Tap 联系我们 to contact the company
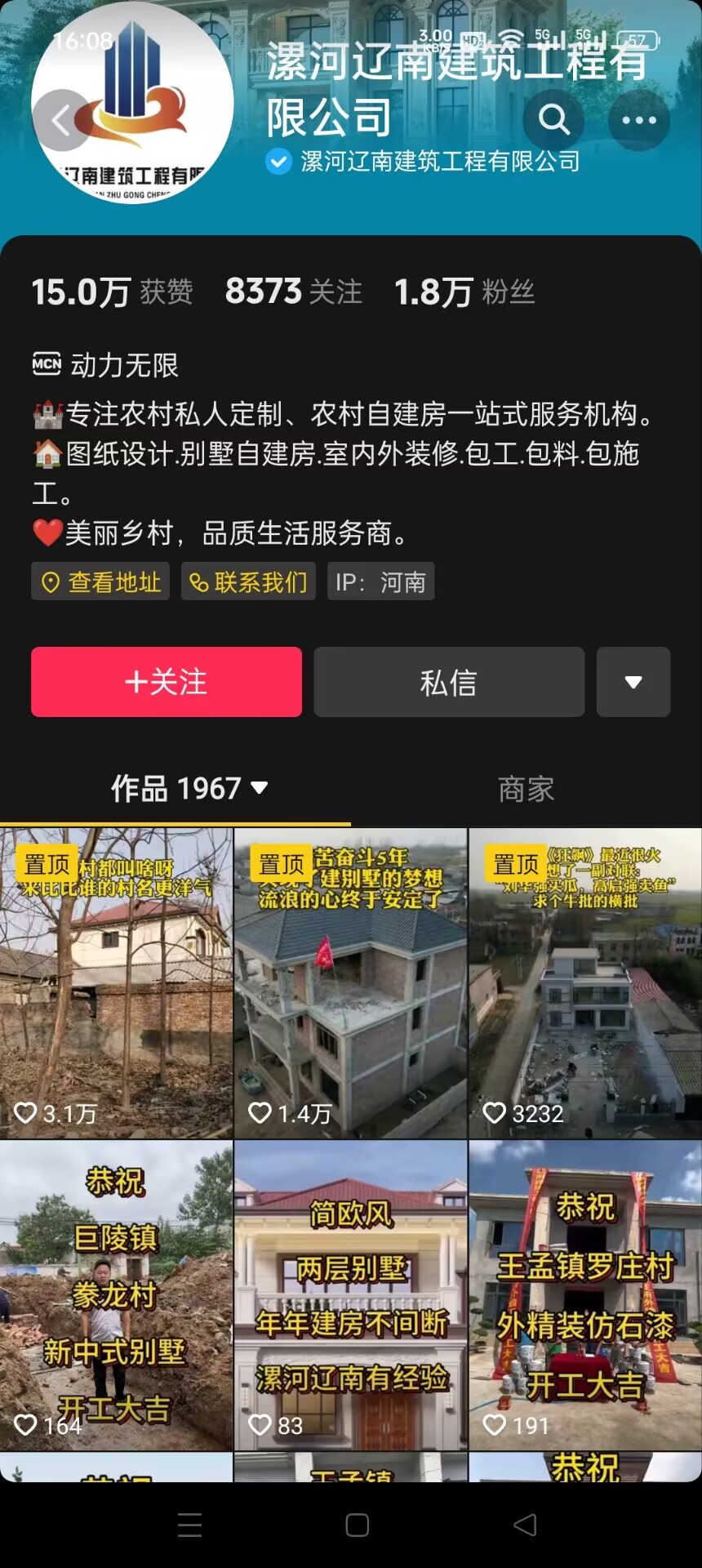702x1568 pixels. [248, 581]
